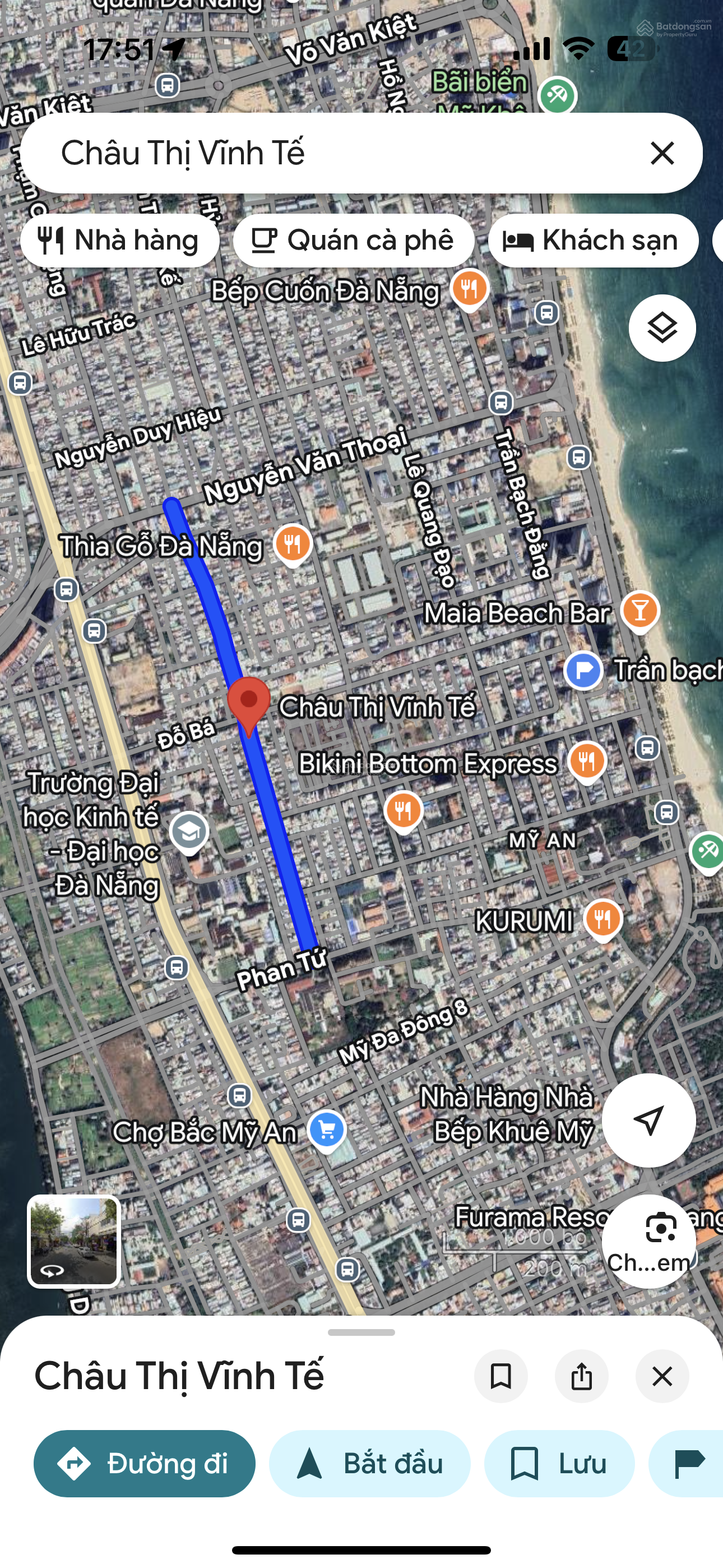The width and height of the screenshot is (723, 1568).
Task: Select the Quán cà phê chip
Action: tap(353, 241)
